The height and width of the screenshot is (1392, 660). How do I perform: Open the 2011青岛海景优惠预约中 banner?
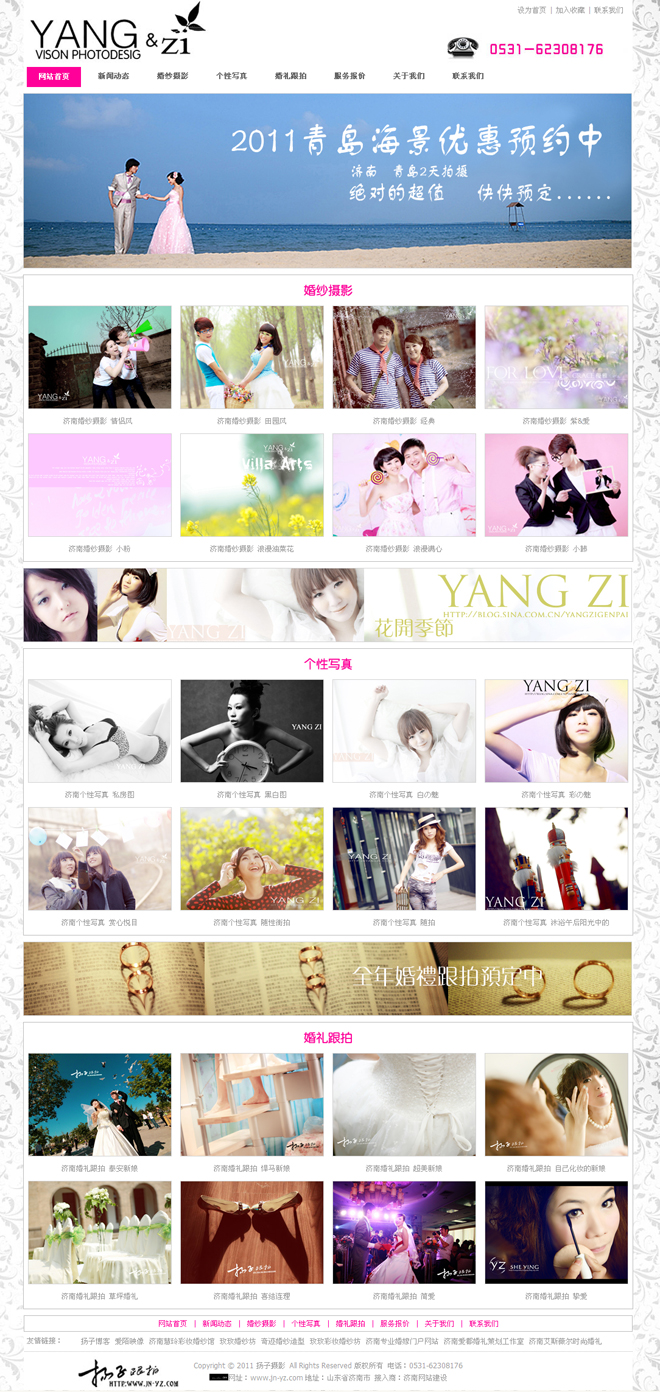tap(328, 181)
